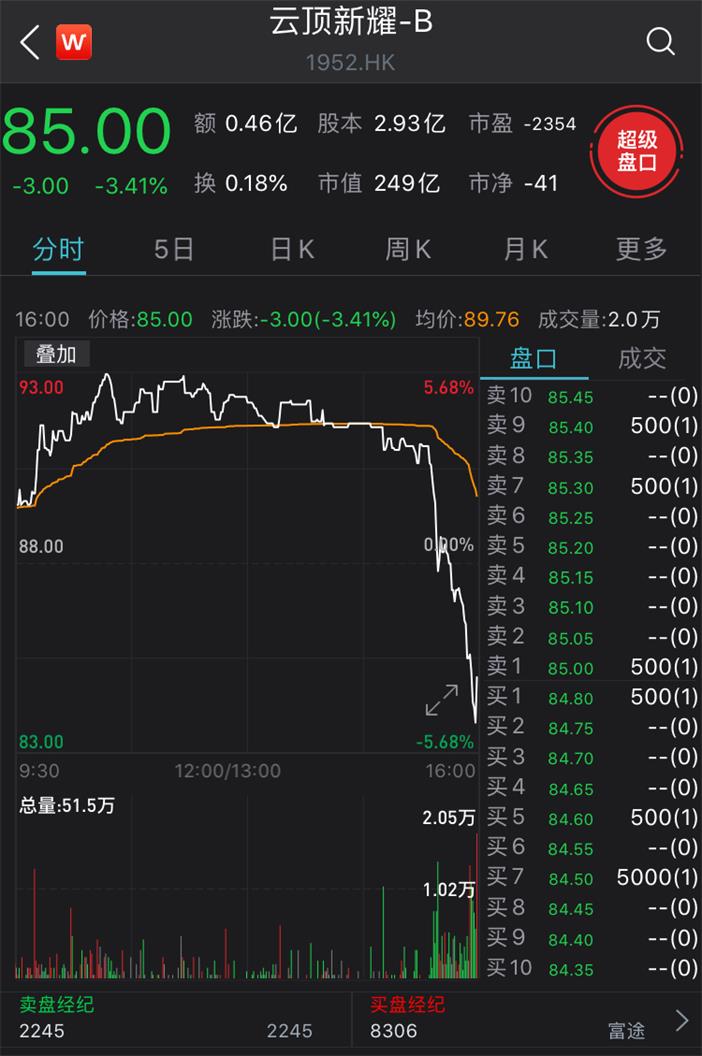Open the search magnifier icon
Image resolution: width=702 pixels, height=1056 pixels.
pyautogui.click(x=660, y=42)
